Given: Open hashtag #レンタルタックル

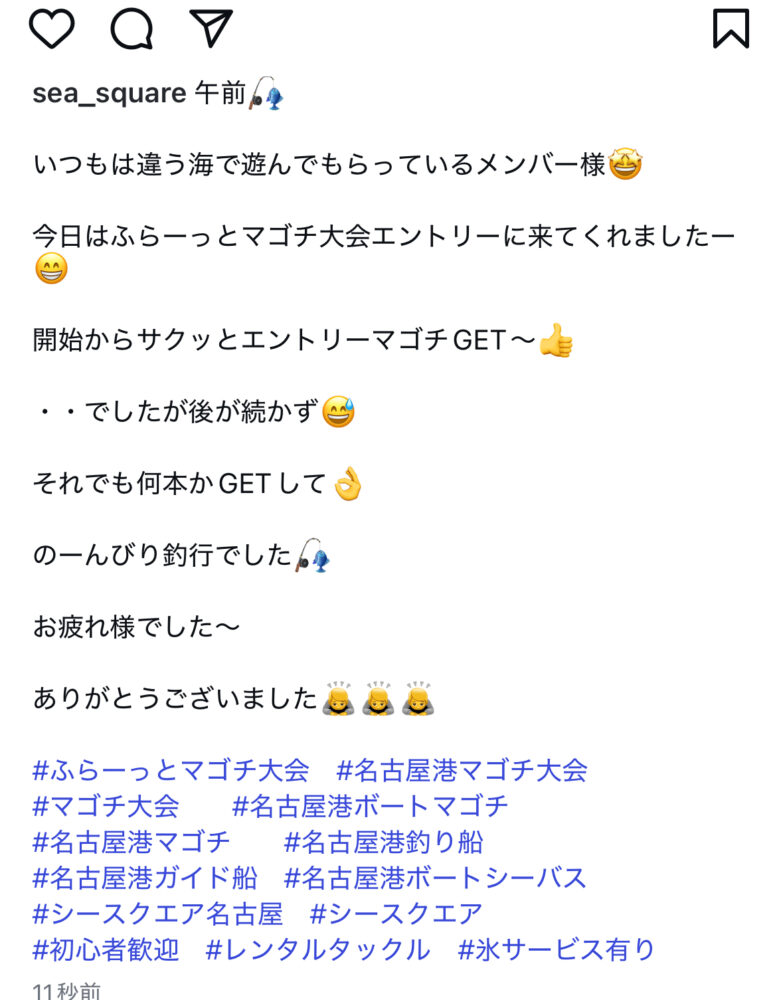Looking at the screenshot, I should point(318,950).
